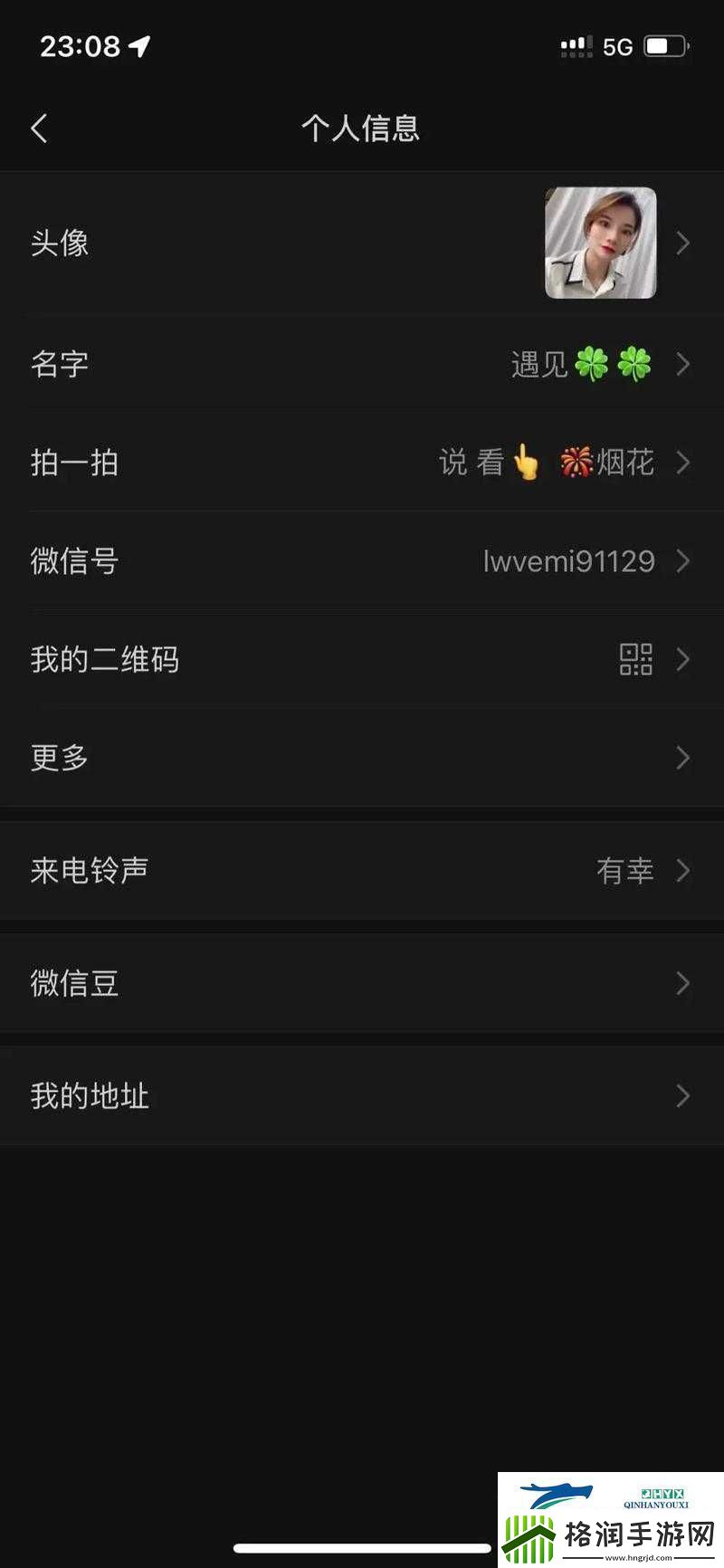The image size is (724, 1568).
Task: Tap the signal strength bars icon
Action: point(576,45)
